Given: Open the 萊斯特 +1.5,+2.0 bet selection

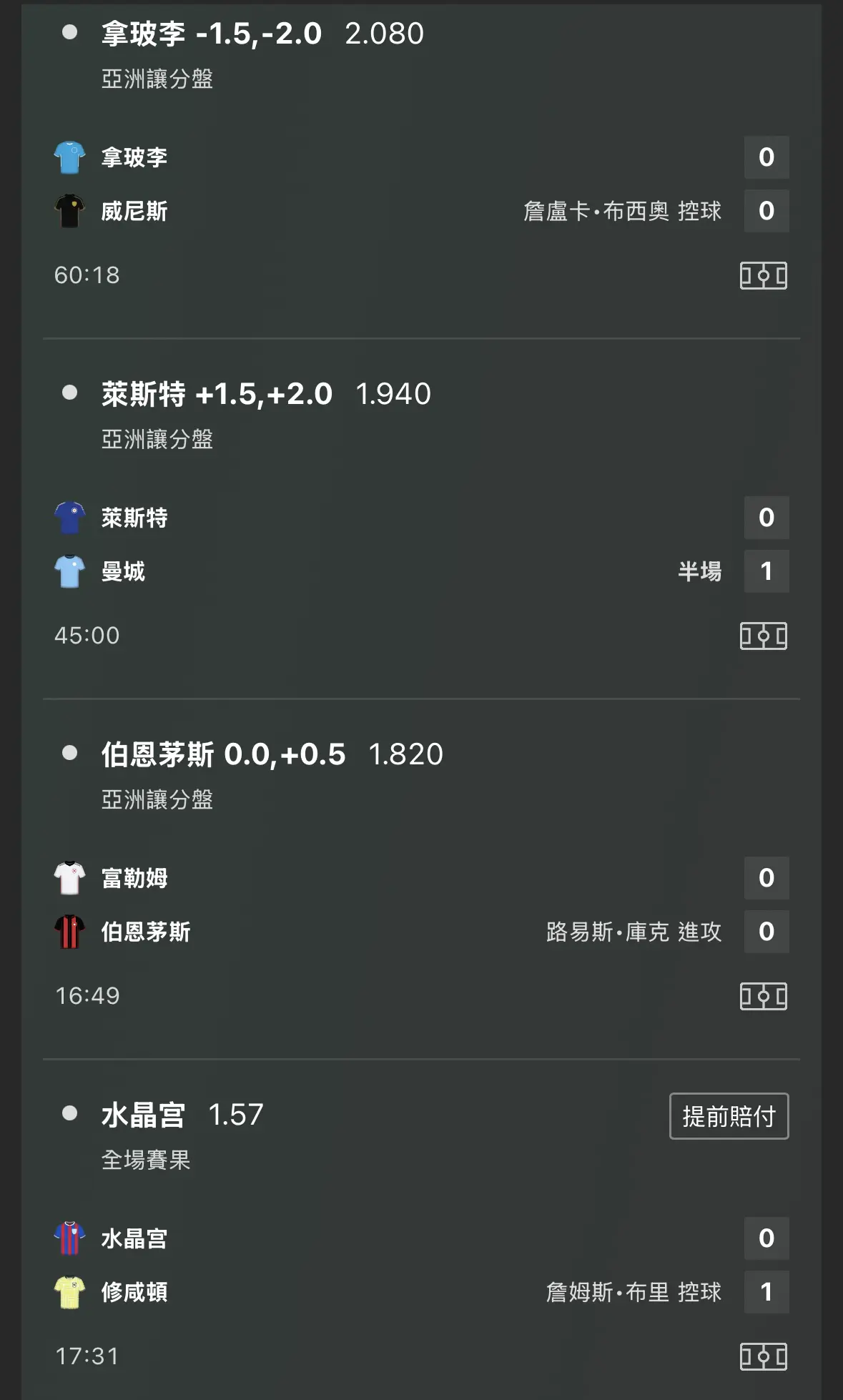Looking at the screenshot, I should 266,395.
